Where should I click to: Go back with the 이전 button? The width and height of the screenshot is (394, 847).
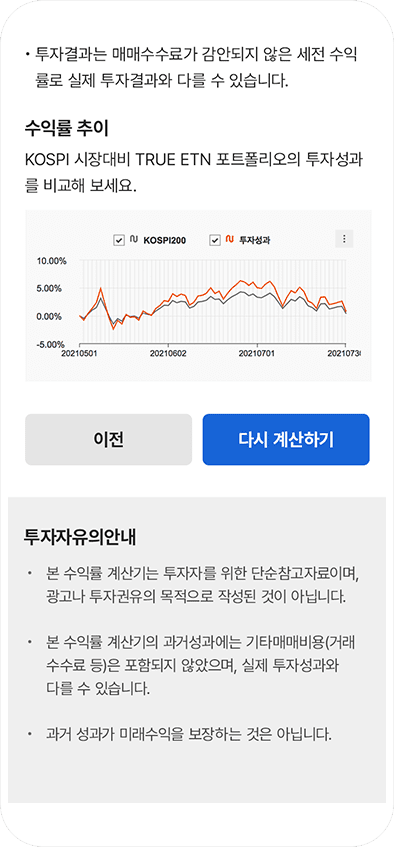(x=109, y=440)
